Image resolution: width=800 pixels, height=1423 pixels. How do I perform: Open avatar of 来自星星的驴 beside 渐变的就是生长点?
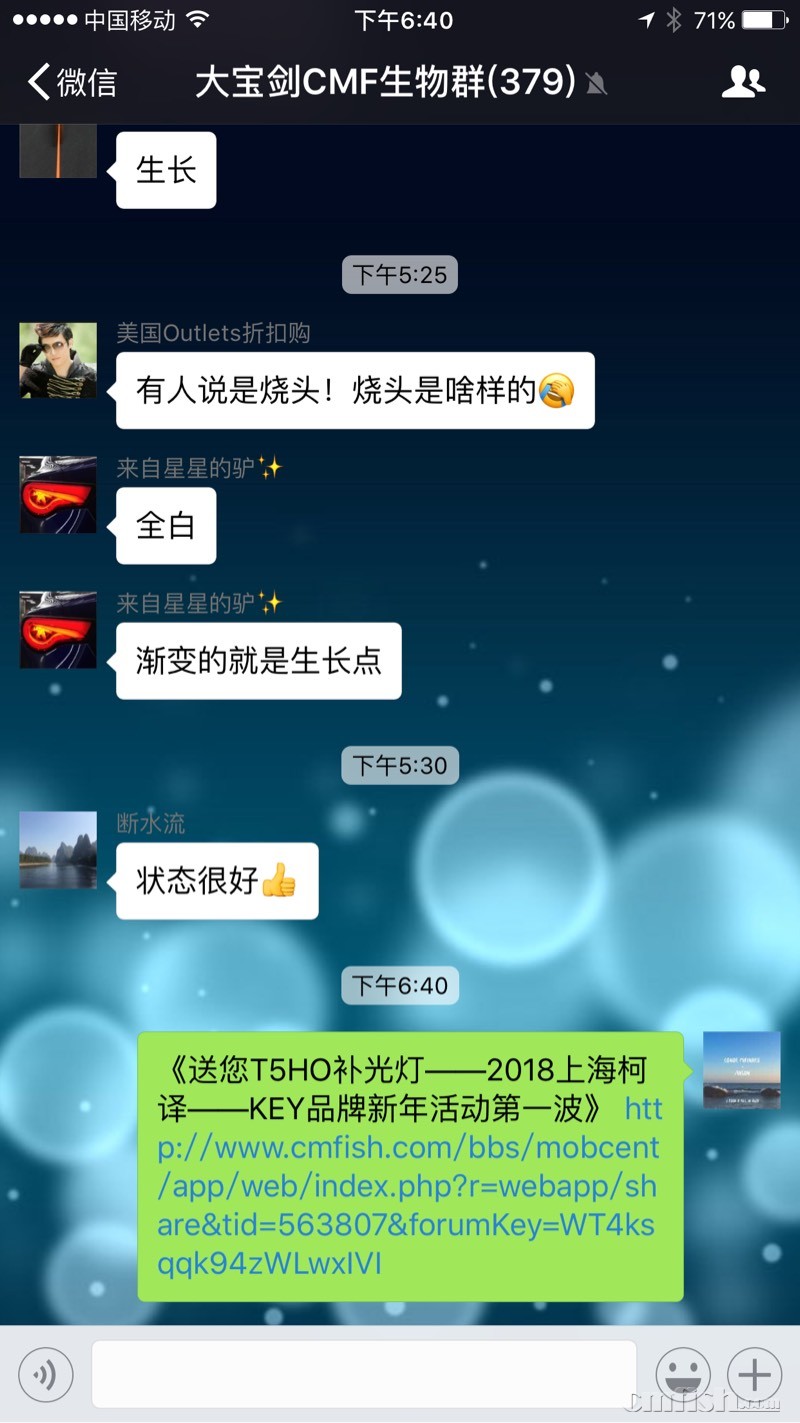point(58,630)
